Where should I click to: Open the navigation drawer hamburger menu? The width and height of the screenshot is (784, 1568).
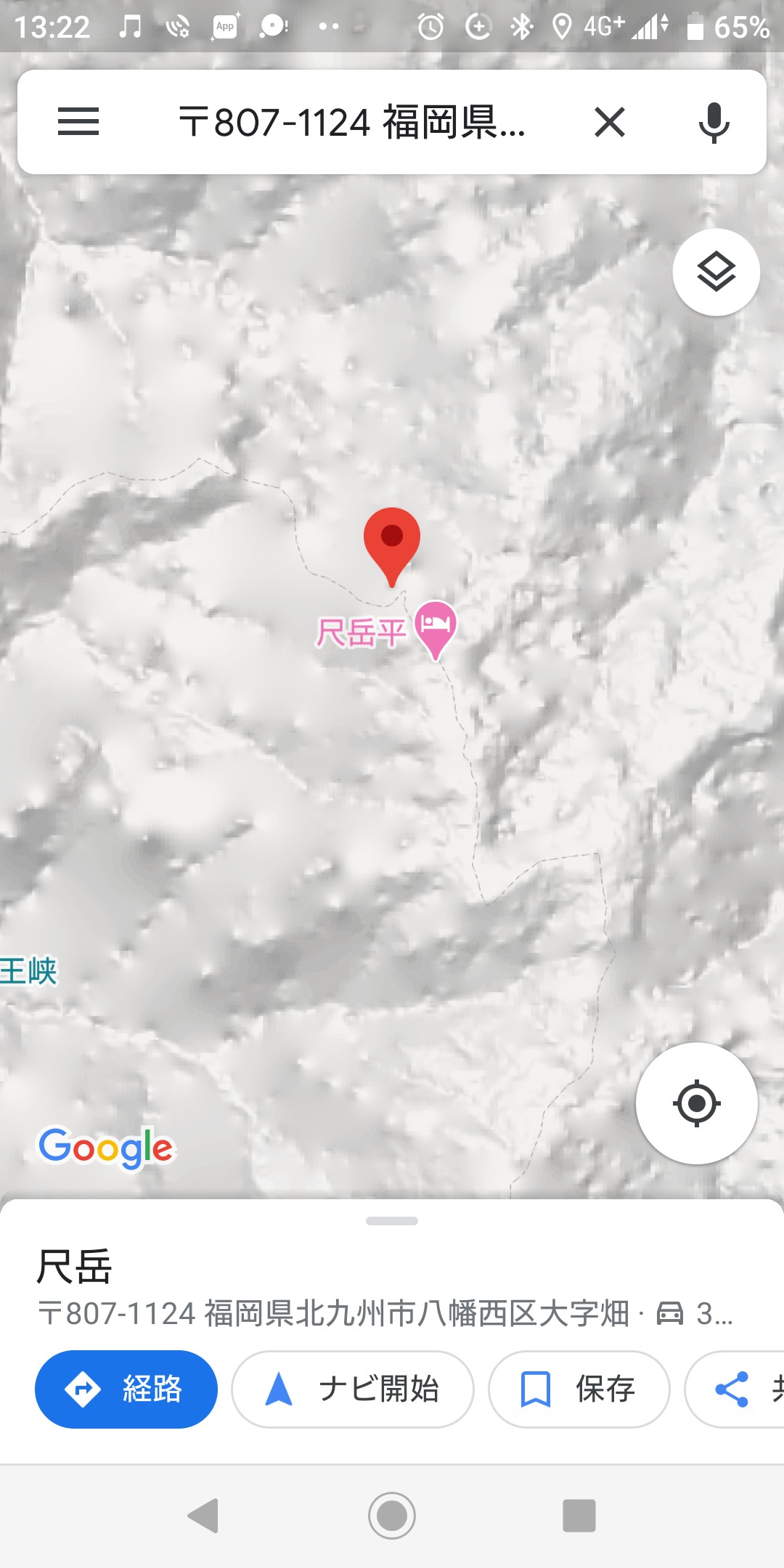pyautogui.click(x=79, y=122)
